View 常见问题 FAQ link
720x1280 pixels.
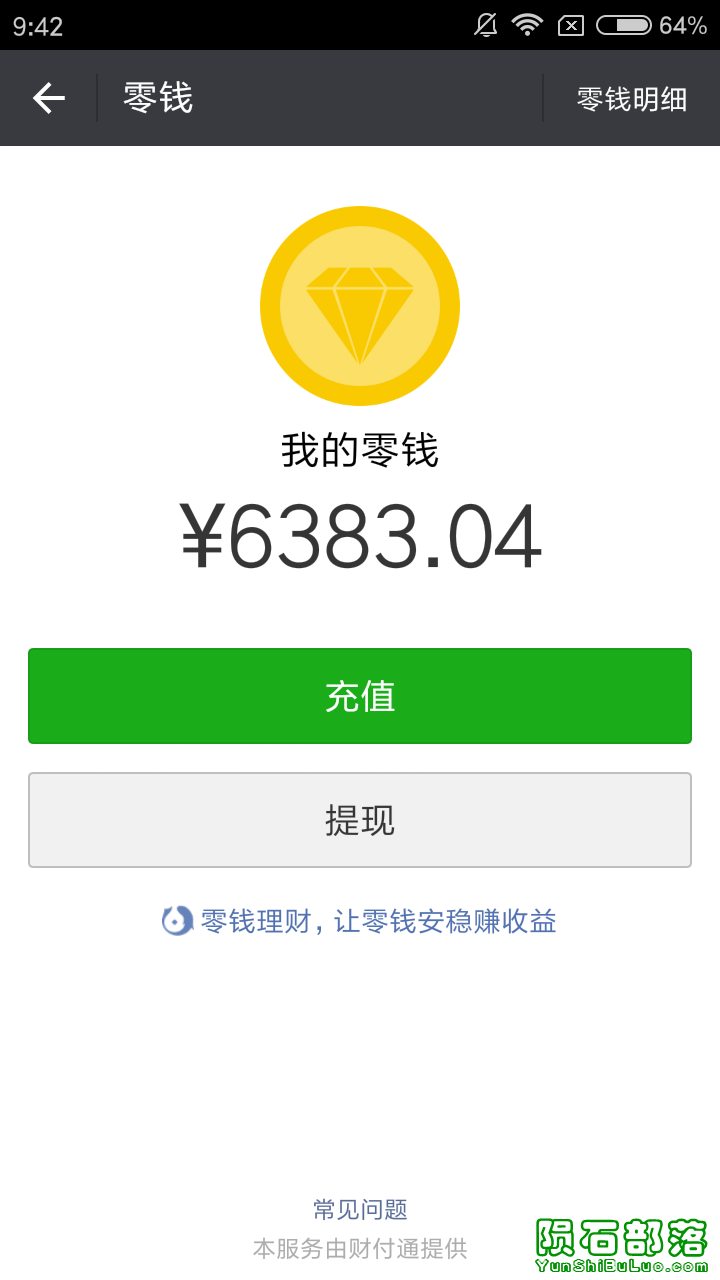(x=360, y=1210)
